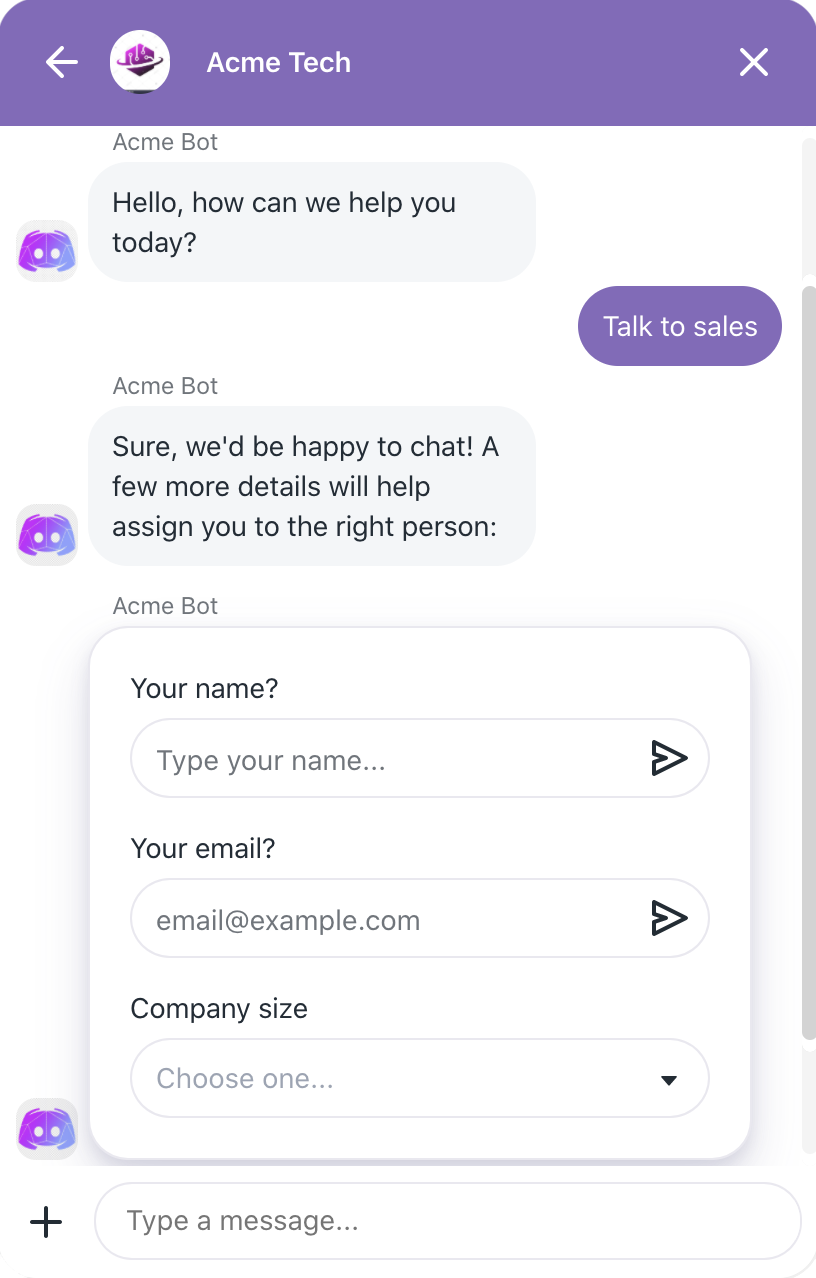Viewport: 816px width, 1278px height.
Task: Open attachments with the plus icon
Action: click(x=46, y=1221)
